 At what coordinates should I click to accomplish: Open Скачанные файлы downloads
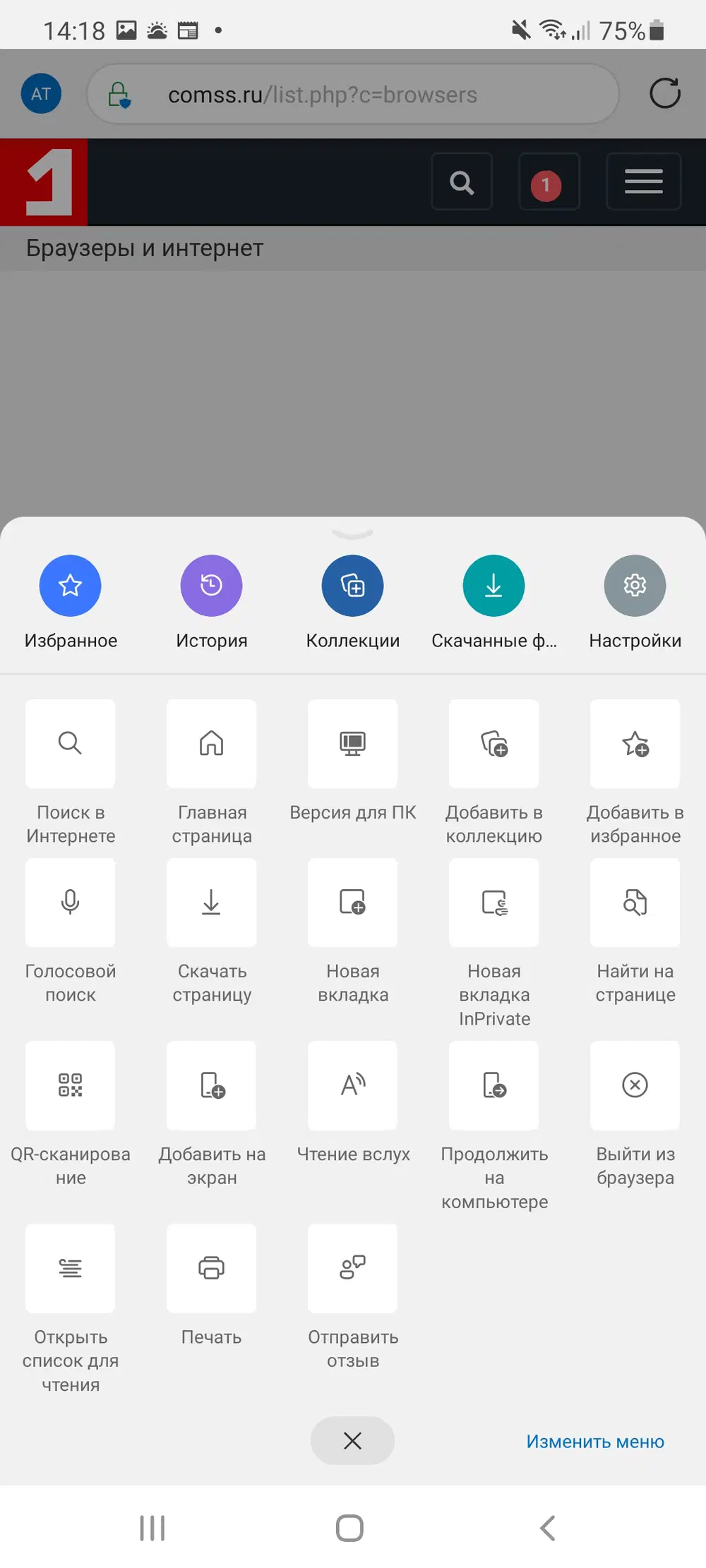click(x=493, y=586)
